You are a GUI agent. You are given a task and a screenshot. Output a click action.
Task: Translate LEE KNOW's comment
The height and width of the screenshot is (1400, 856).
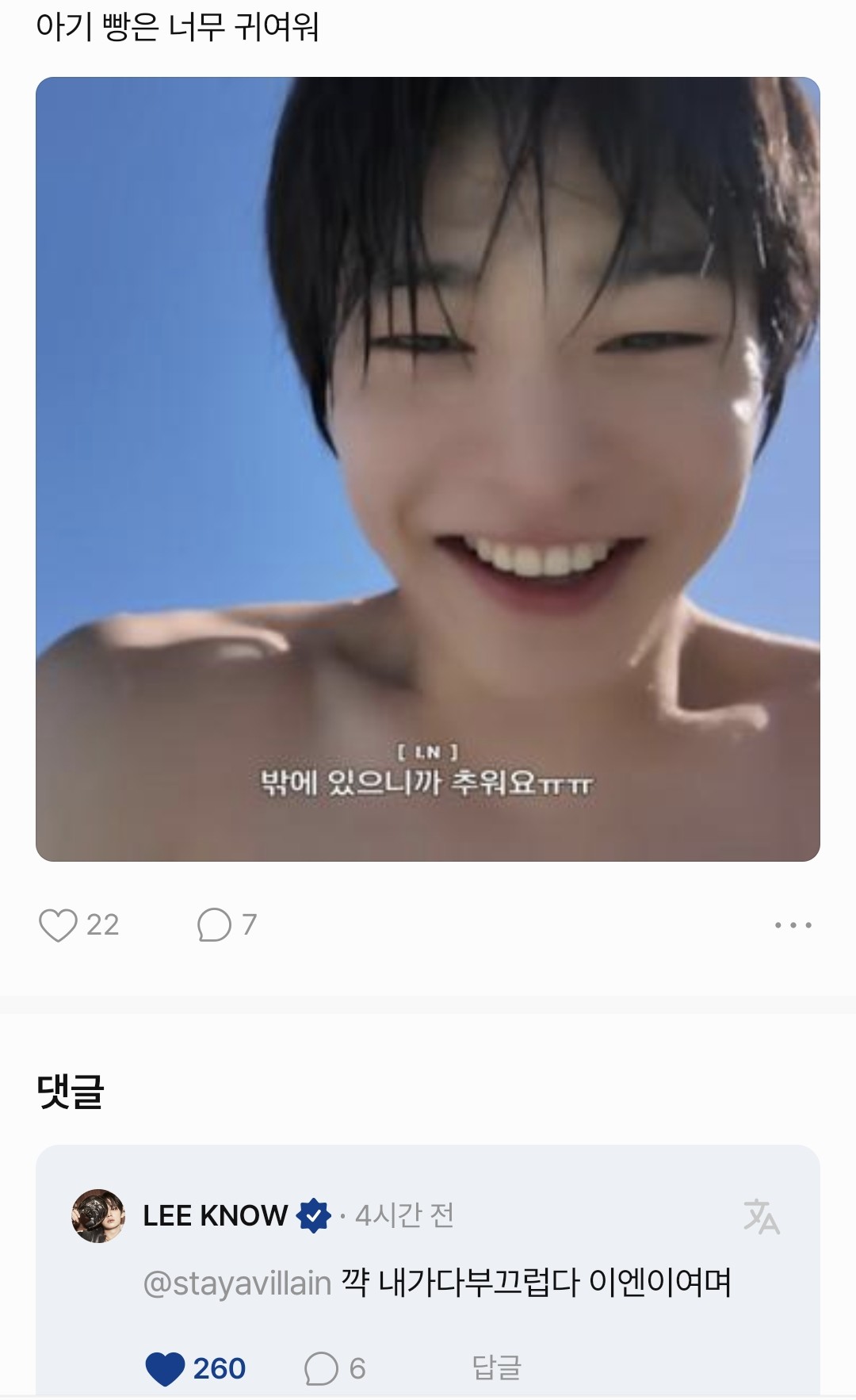tap(761, 1216)
